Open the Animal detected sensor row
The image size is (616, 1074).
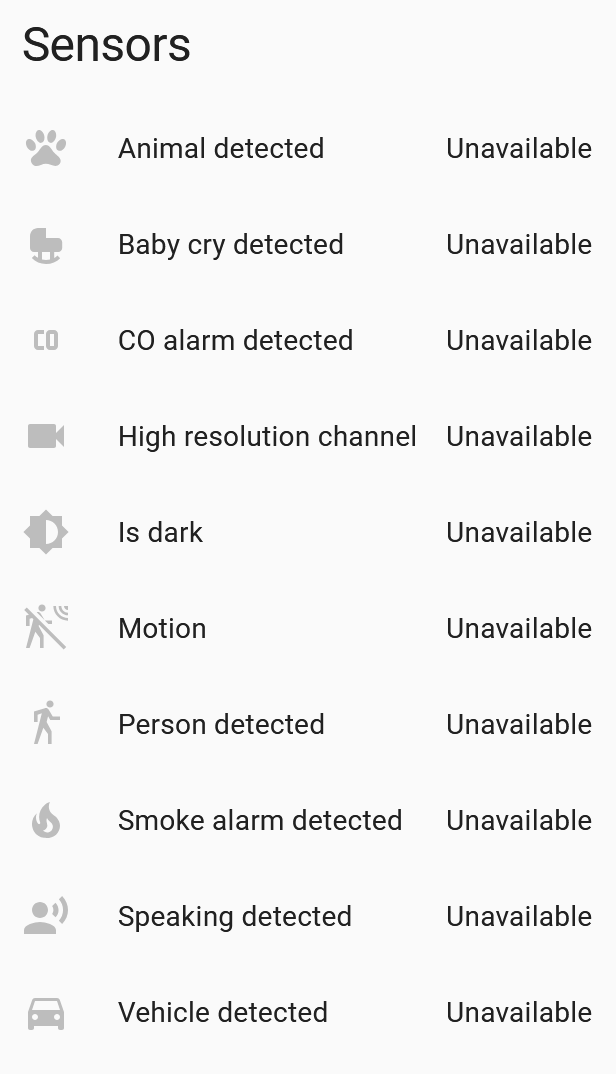pyautogui.click(x=221, y=149)
